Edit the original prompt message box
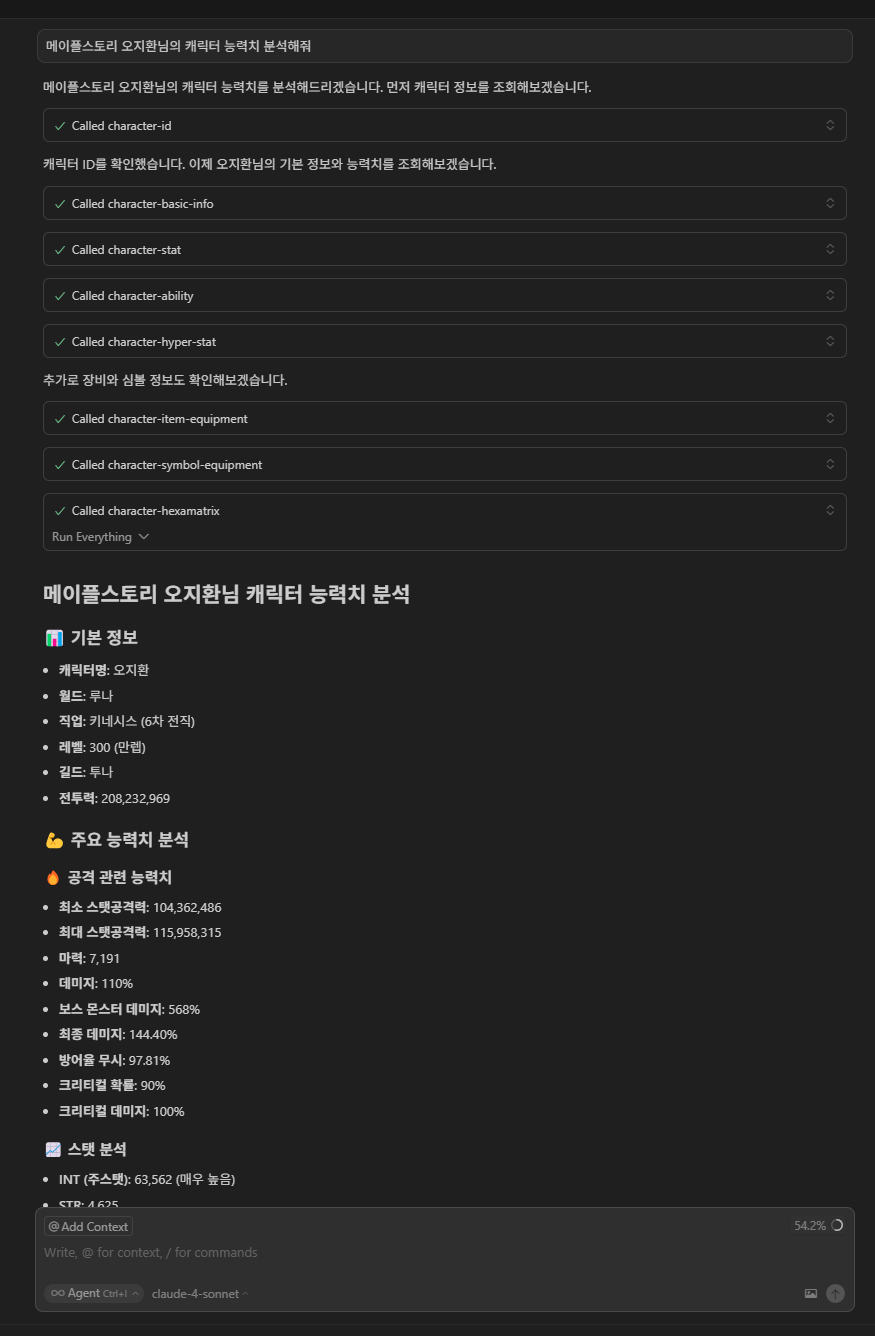The height and width of the screenshot is (1336, 875). (444, 46)
